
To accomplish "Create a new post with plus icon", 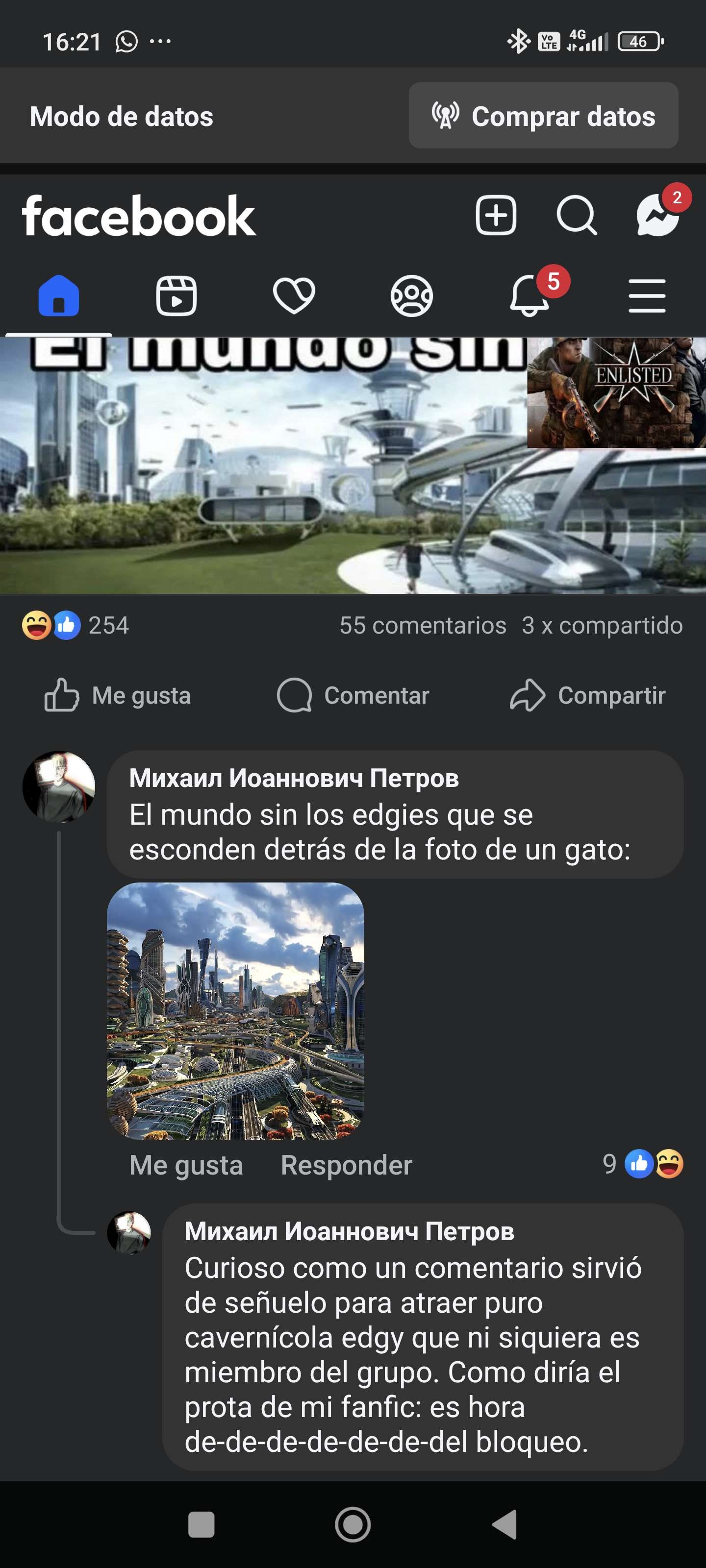I will coord(495,215).
